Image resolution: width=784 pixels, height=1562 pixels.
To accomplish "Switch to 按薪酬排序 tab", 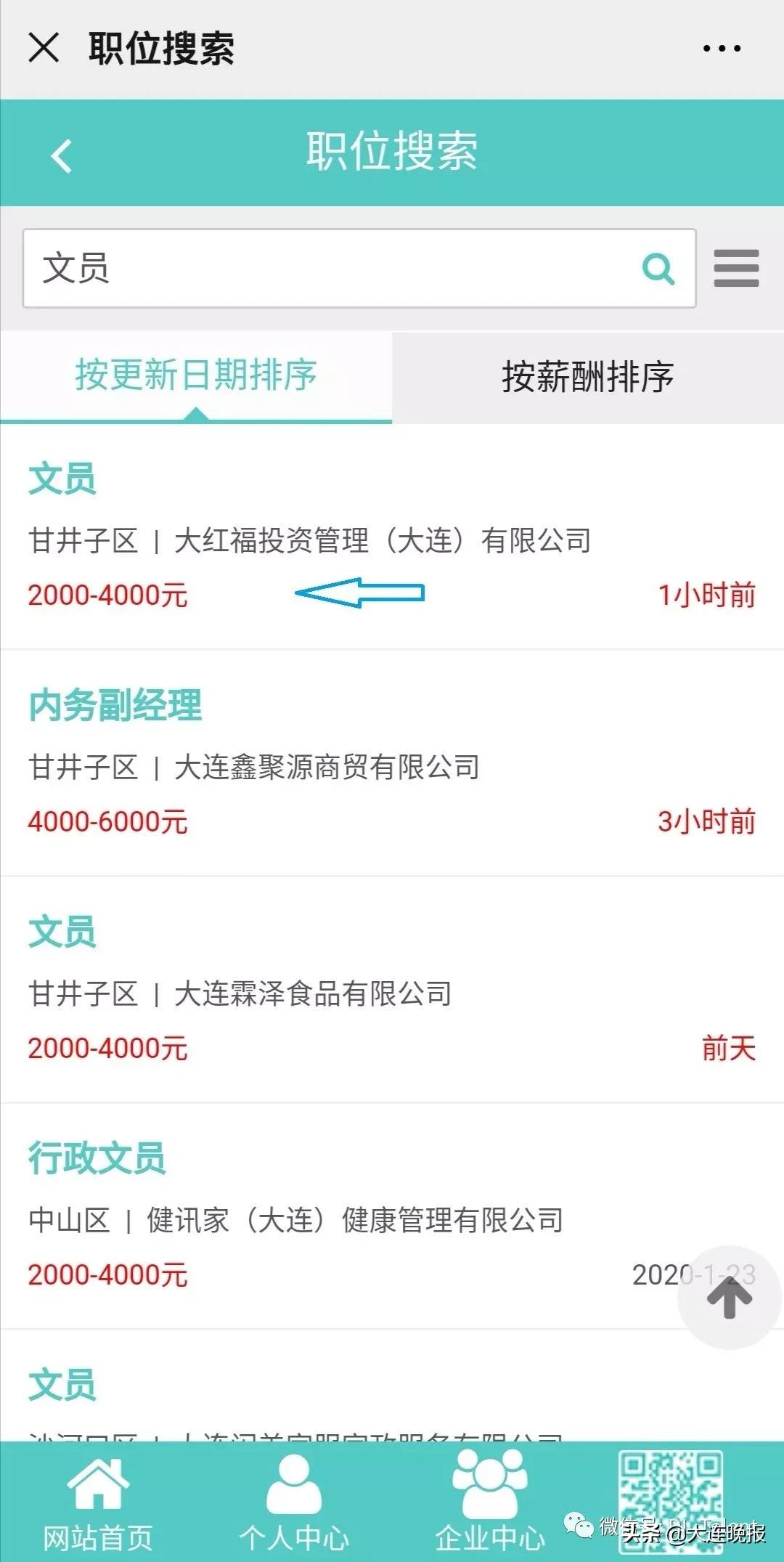I will (x=588, y=375).
